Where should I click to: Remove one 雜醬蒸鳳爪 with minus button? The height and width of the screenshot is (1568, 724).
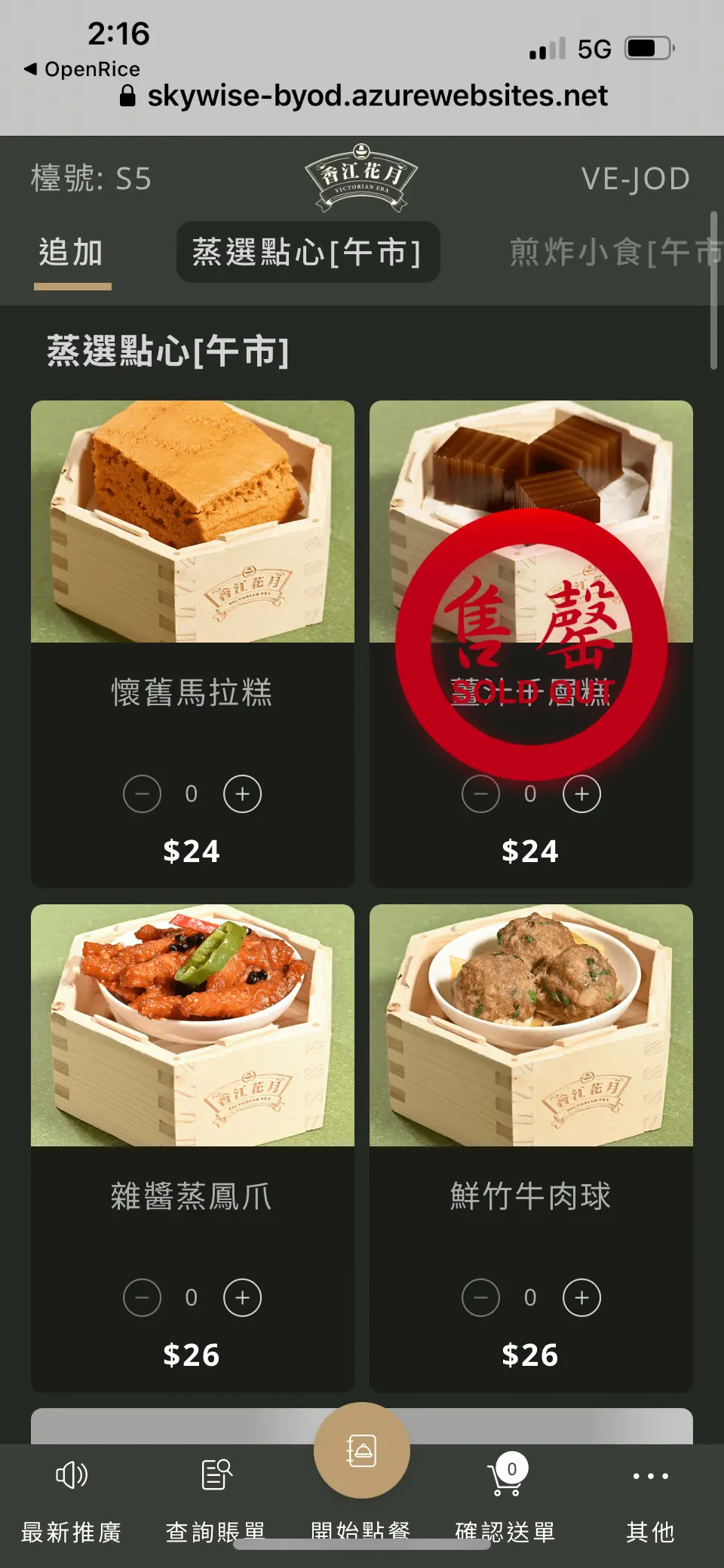142,1297
